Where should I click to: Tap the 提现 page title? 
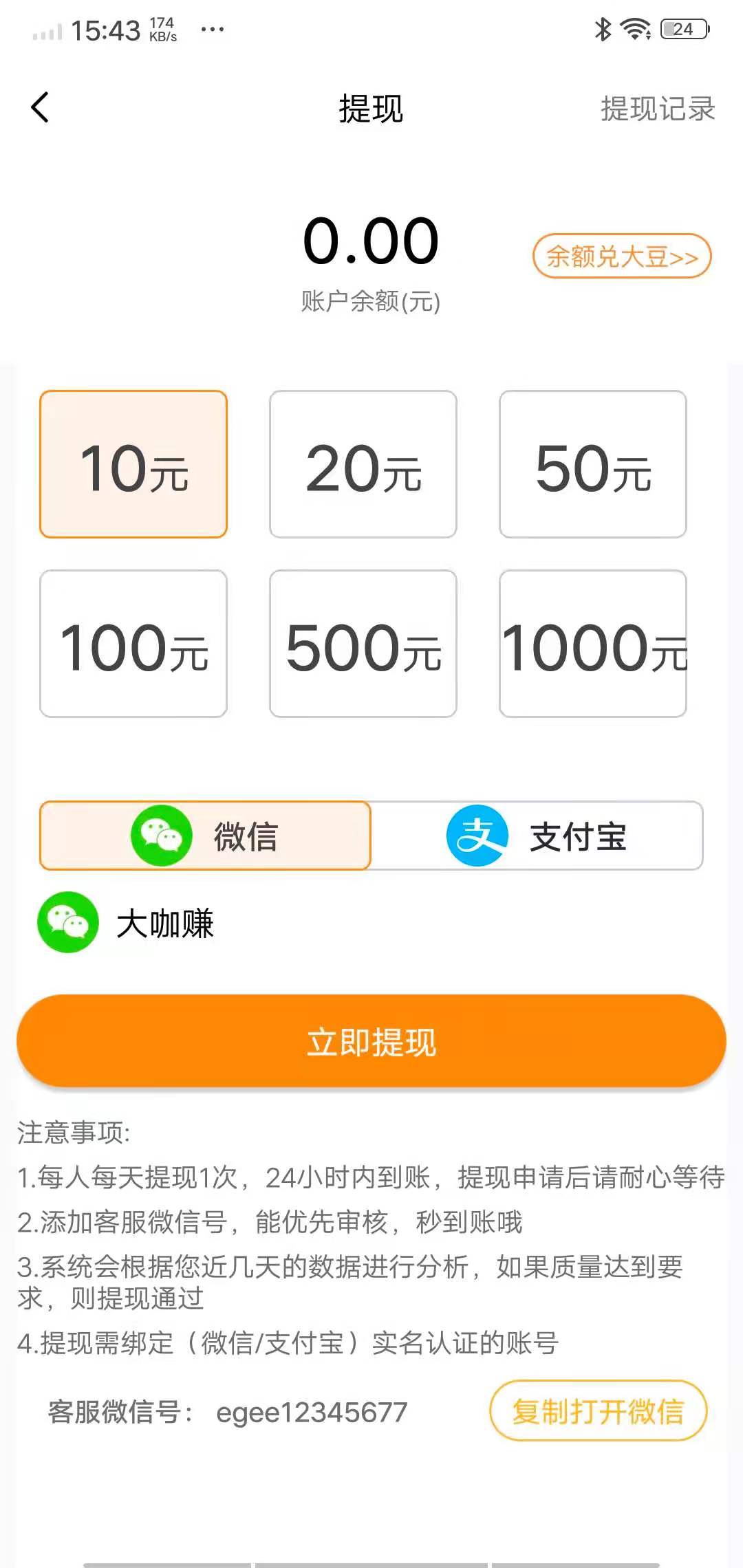371,109
